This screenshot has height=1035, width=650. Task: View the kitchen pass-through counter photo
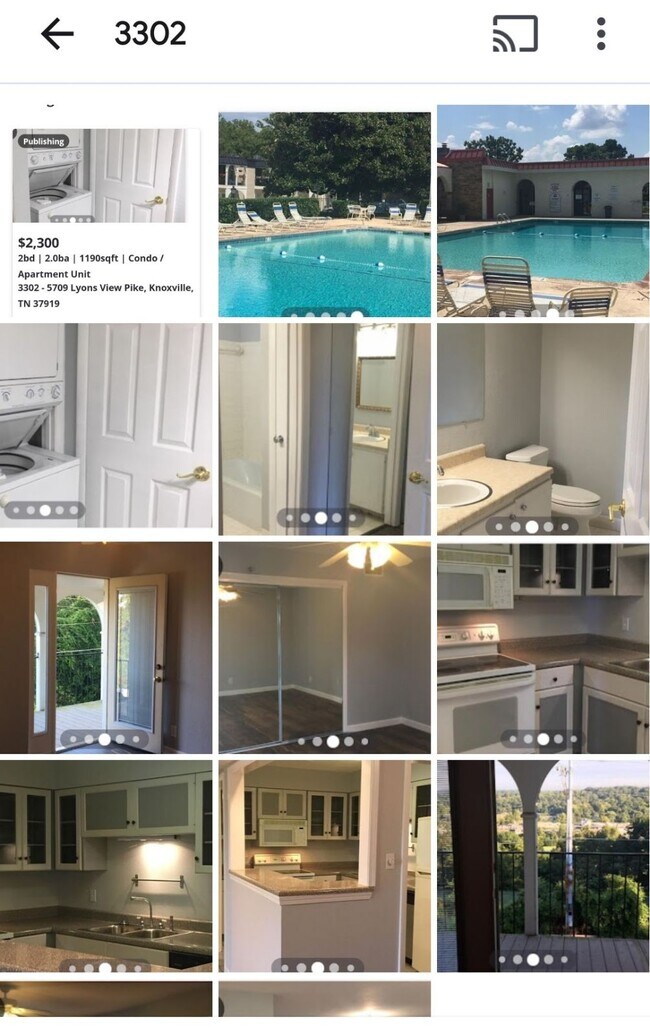tap(324, 866)
